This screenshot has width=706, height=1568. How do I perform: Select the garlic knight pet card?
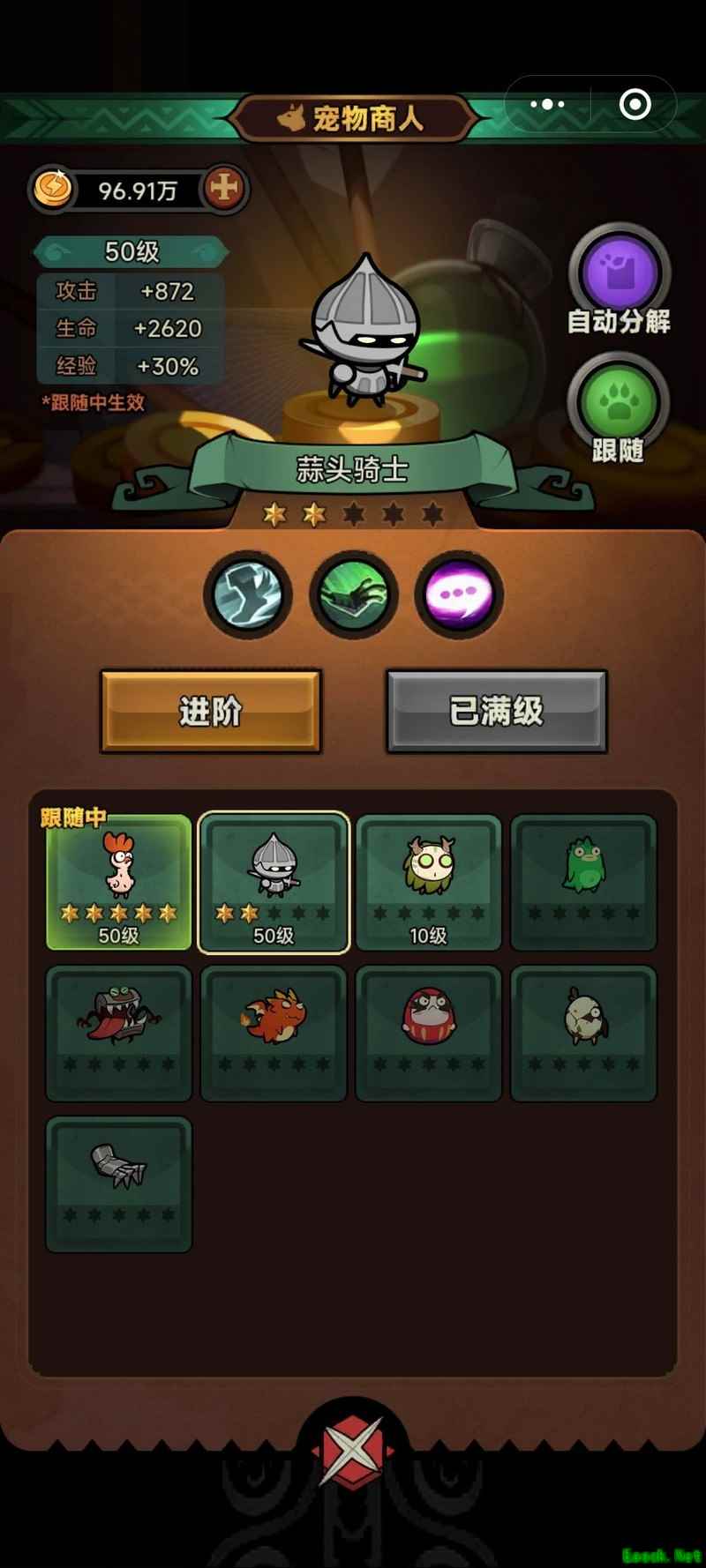coord(274,882)
